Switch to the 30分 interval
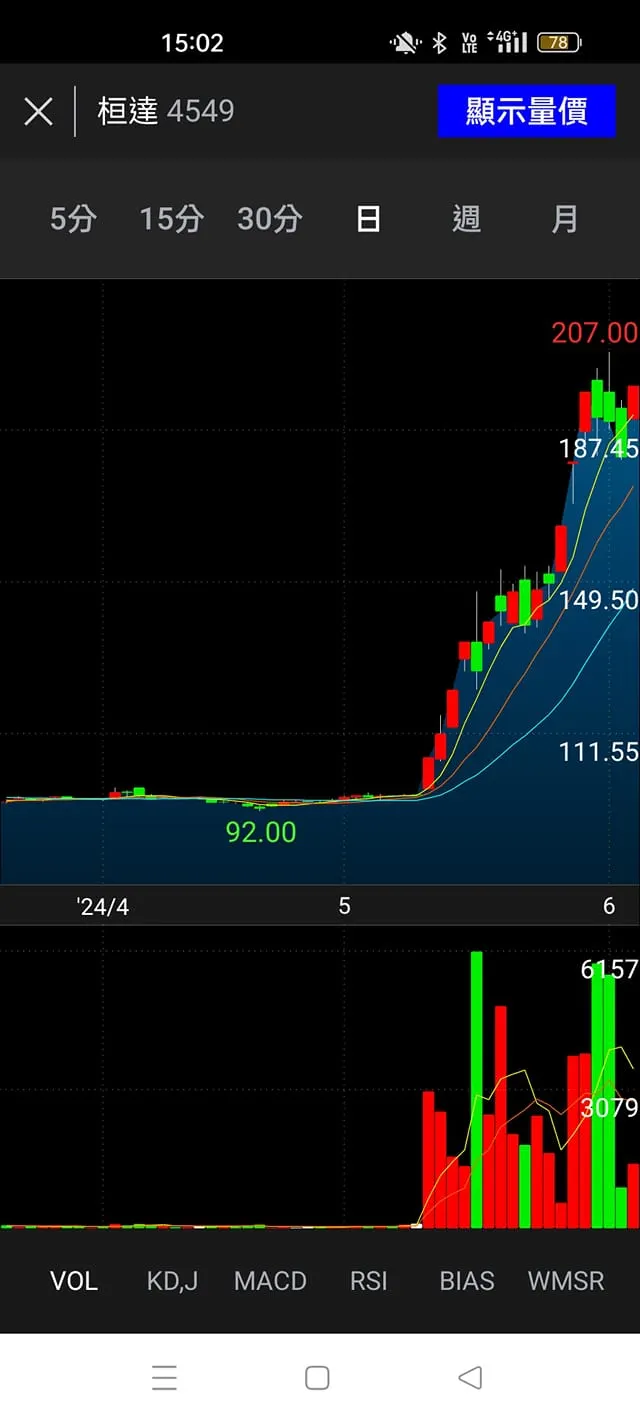 tap(269, 219)
